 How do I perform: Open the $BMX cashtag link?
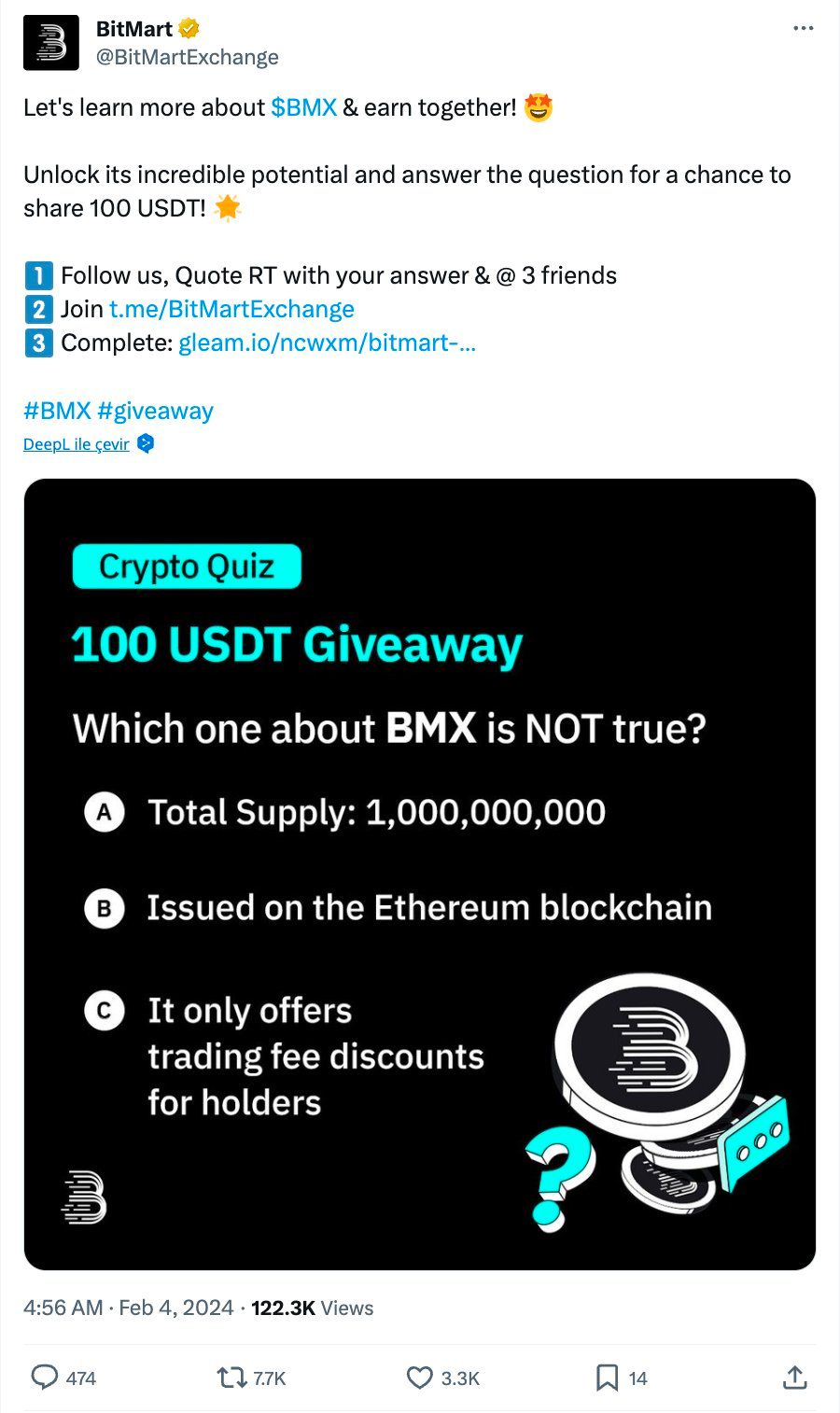303,107
